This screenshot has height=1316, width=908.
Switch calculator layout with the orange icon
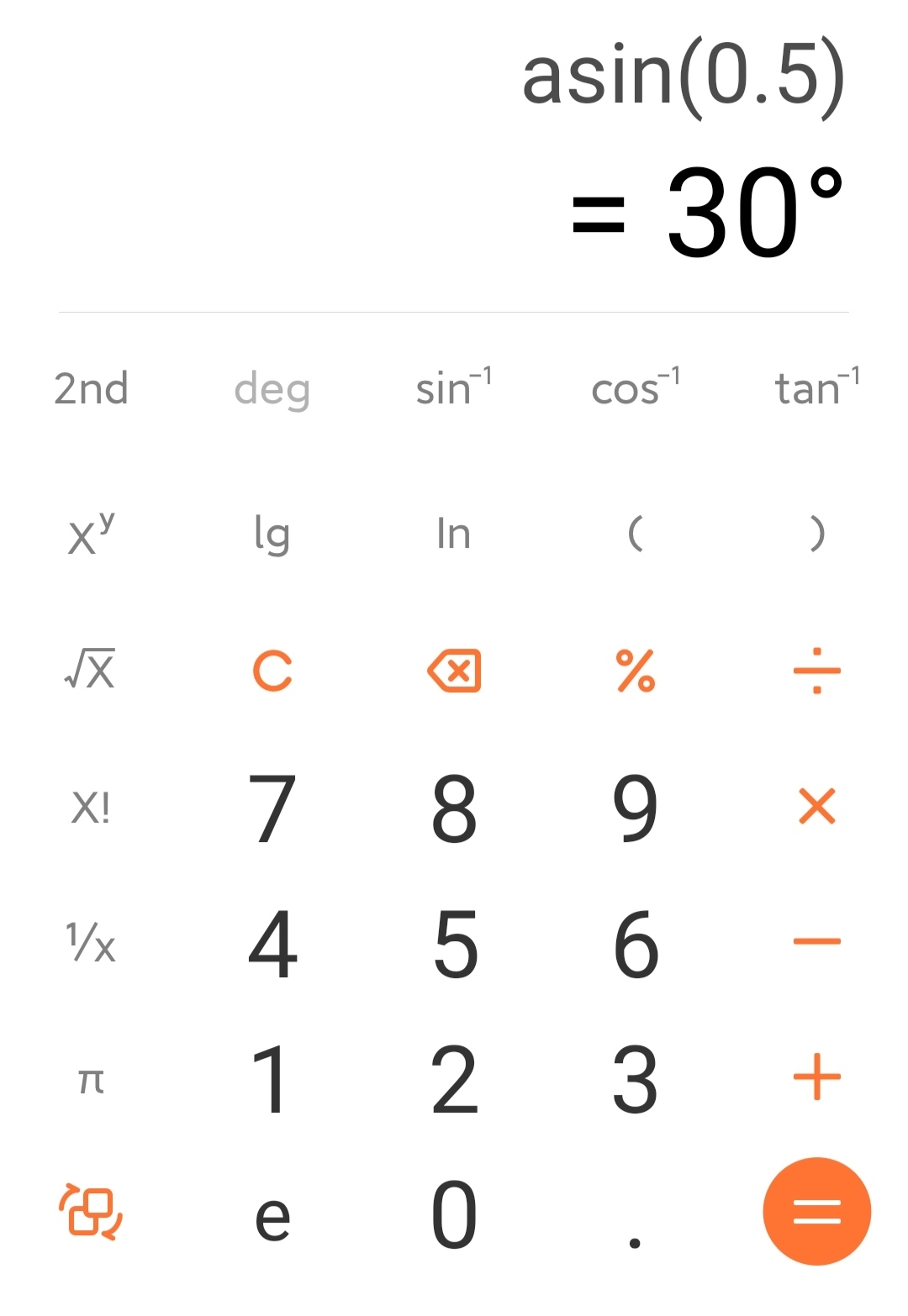coord(91,1212)
